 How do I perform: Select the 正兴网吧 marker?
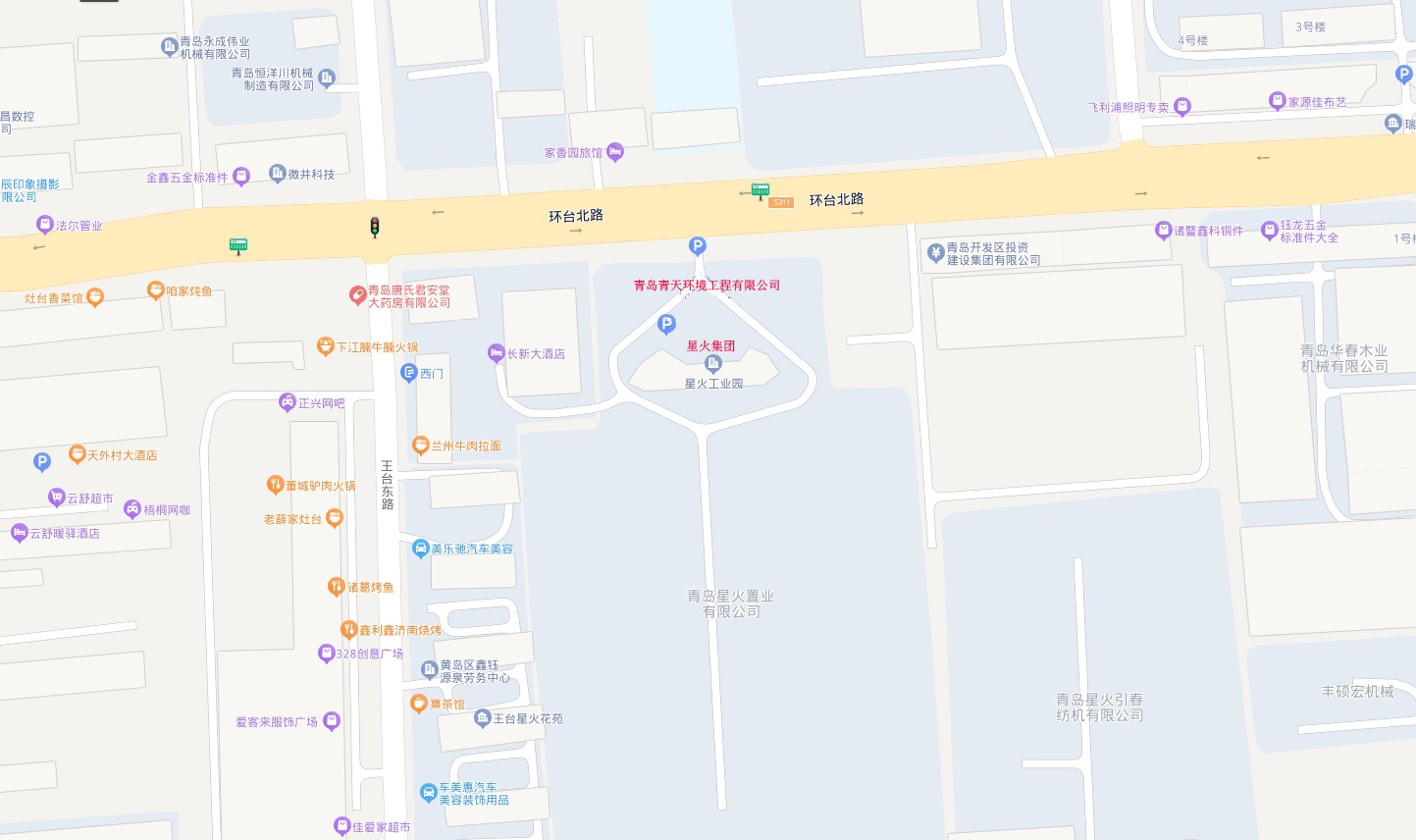coord(288,402)
